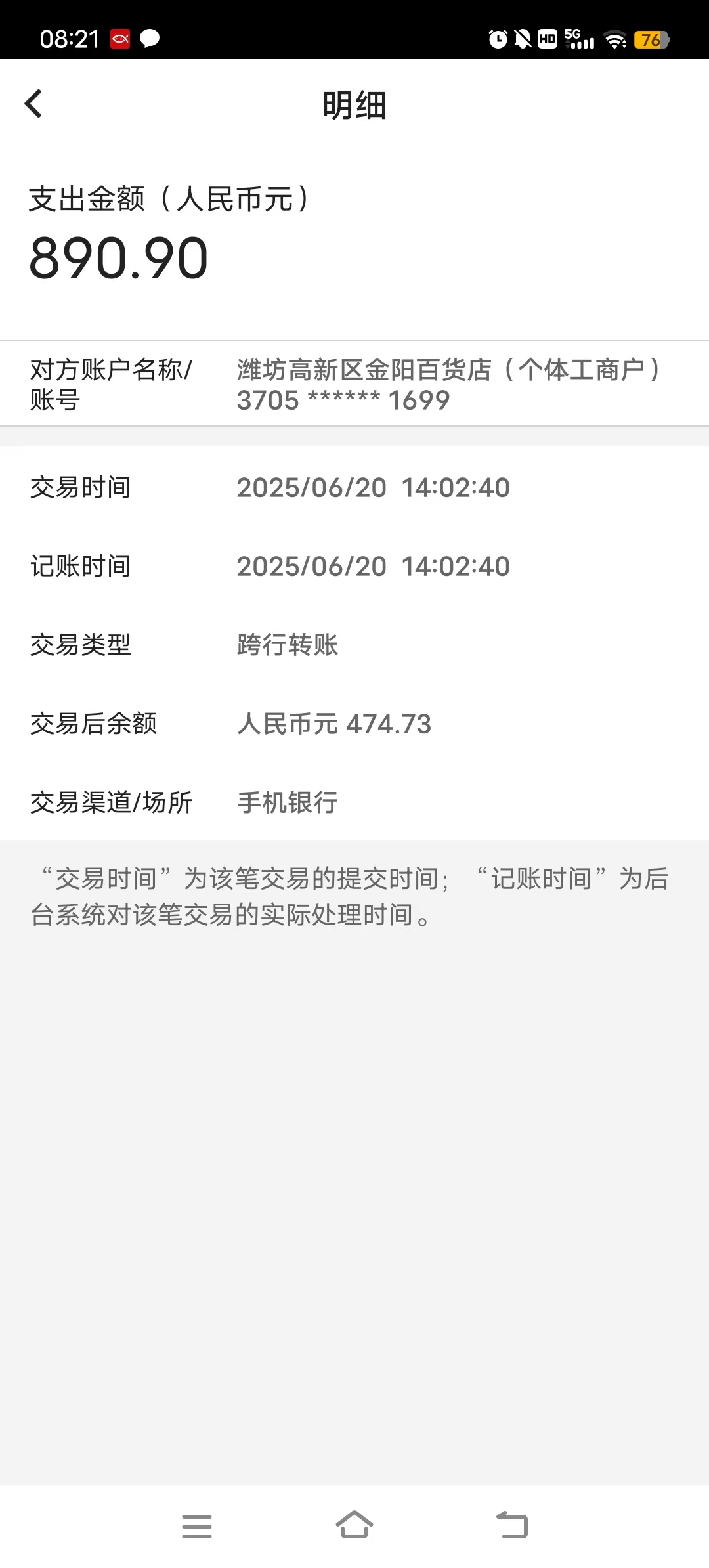Go back from the 明细 page
Image resolution: width=709 pixels, height=1568 pixels.
point(33,104)
